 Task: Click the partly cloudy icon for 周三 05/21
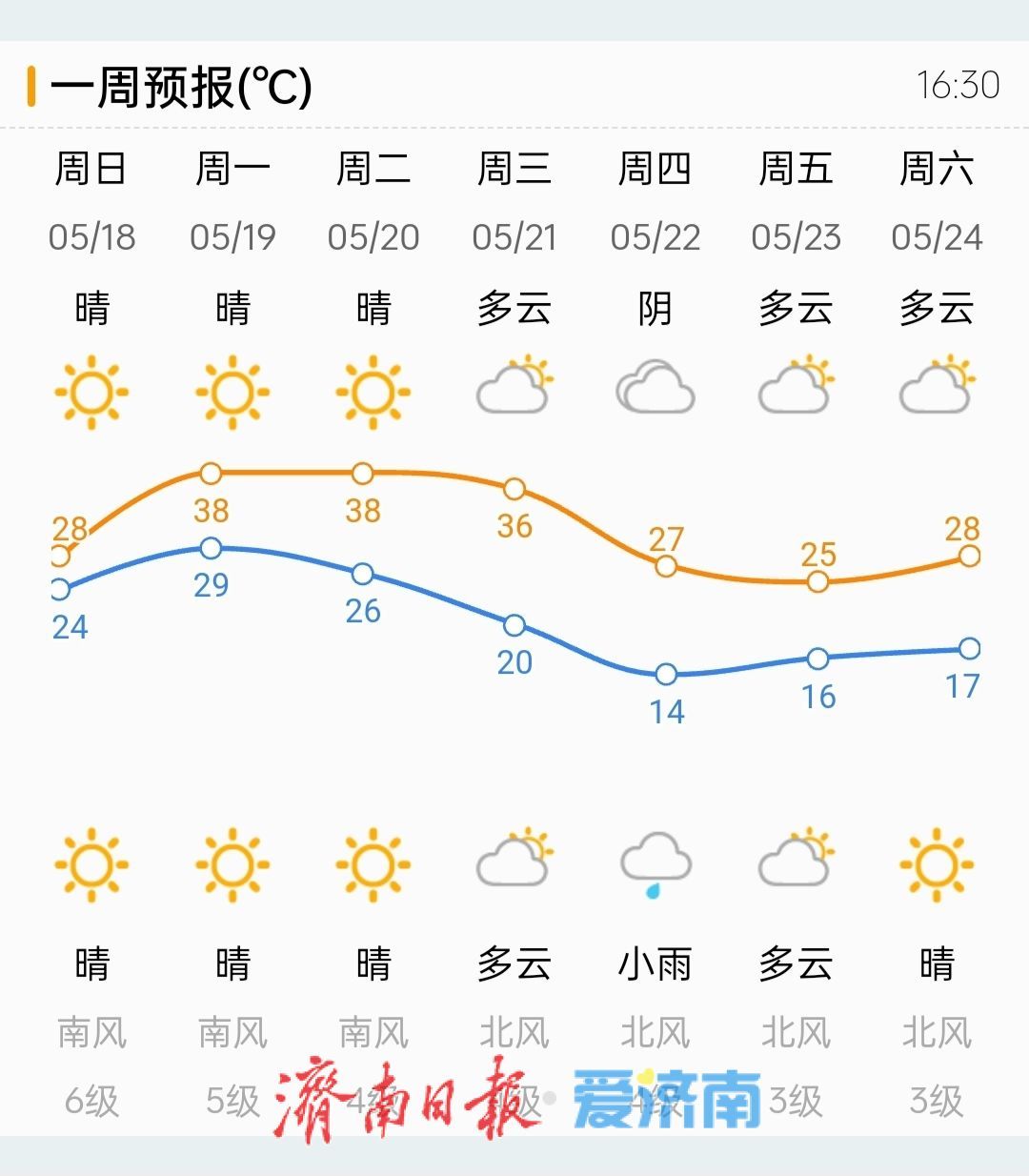click(514, 386)
